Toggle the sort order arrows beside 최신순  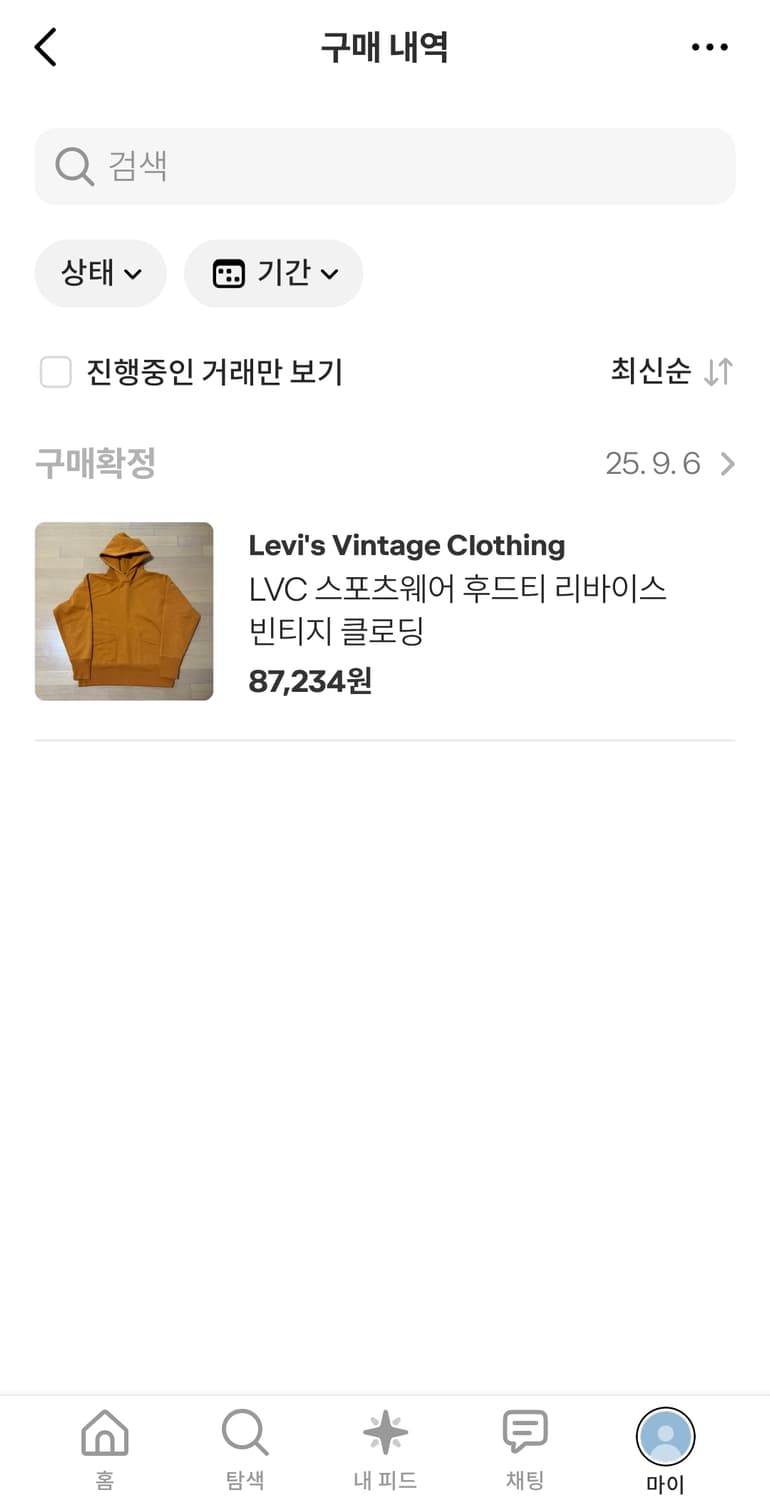pos(717,371)
